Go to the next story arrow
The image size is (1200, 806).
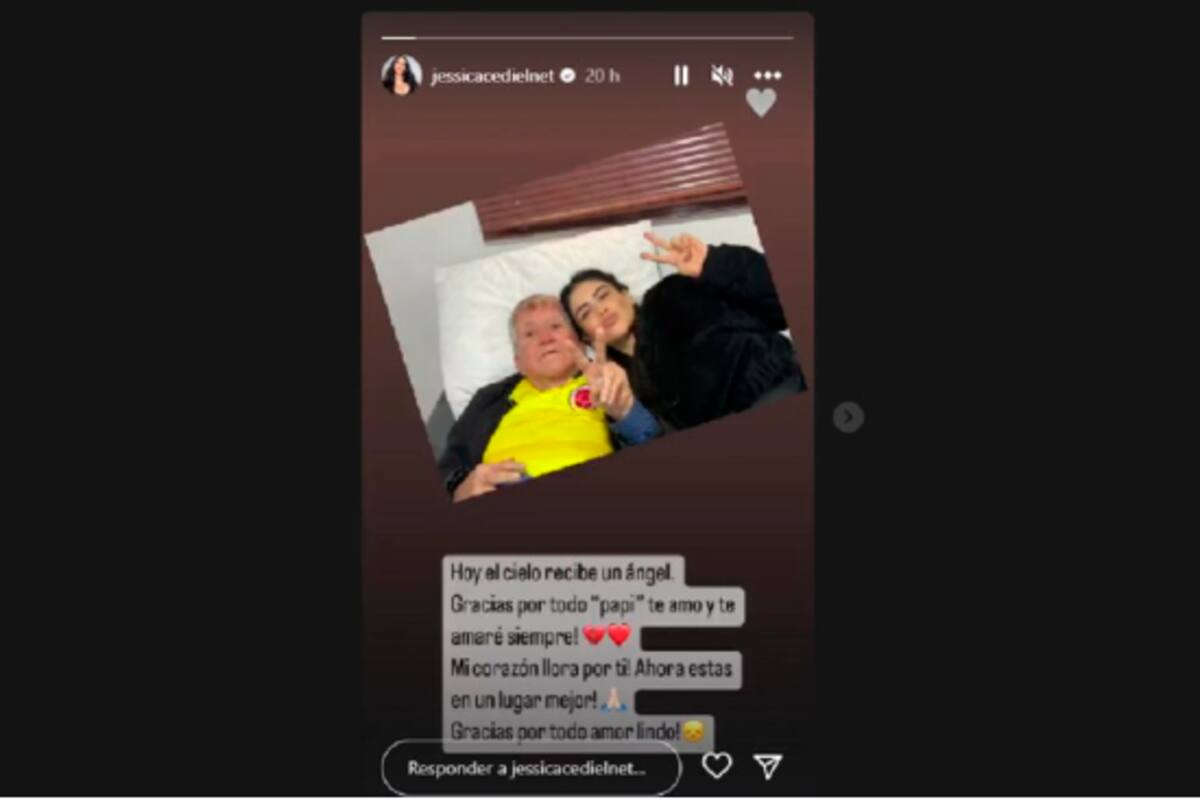point(848,417)
